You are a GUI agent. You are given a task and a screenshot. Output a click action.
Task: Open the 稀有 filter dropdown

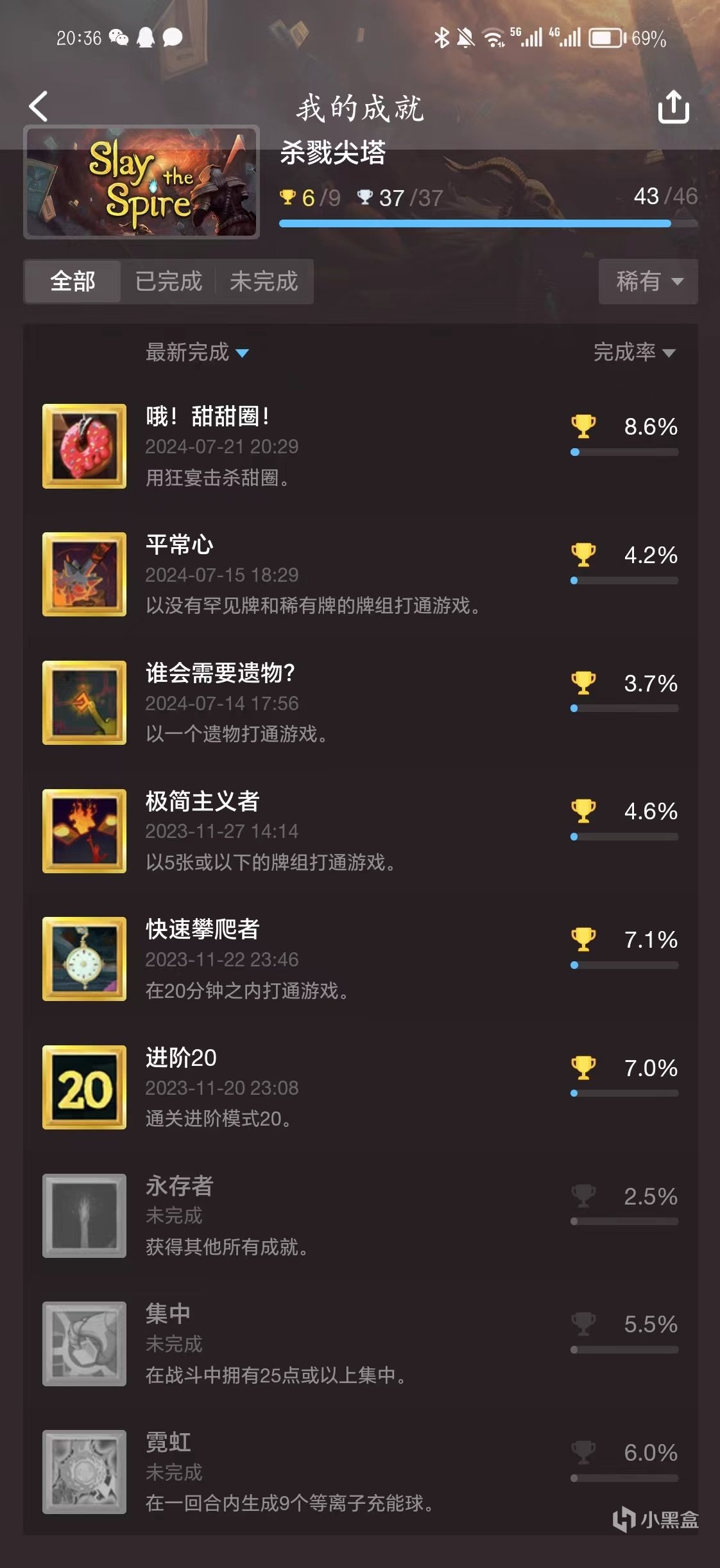[x=648, y=281]
